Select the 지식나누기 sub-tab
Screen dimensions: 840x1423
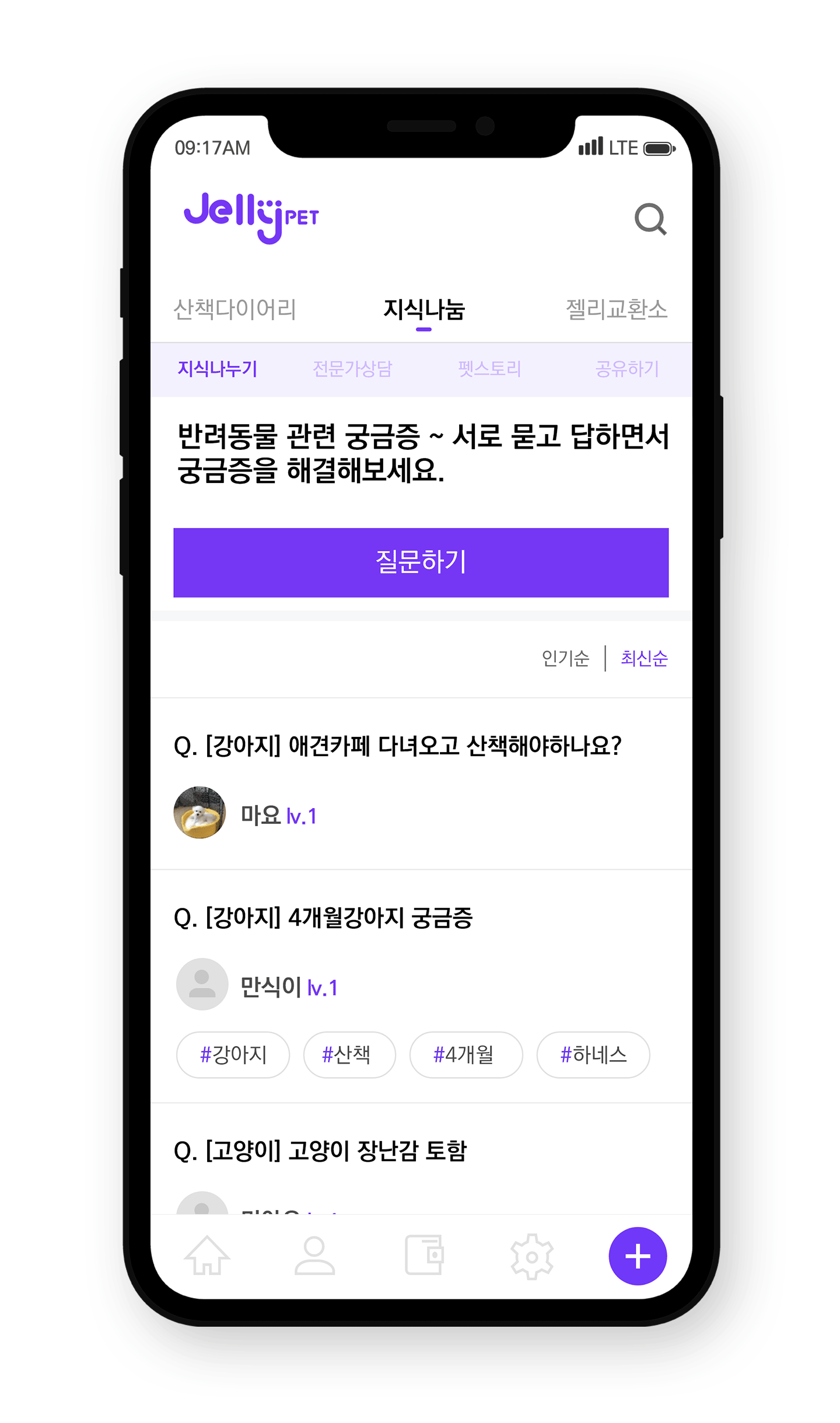tap(218, 369)
